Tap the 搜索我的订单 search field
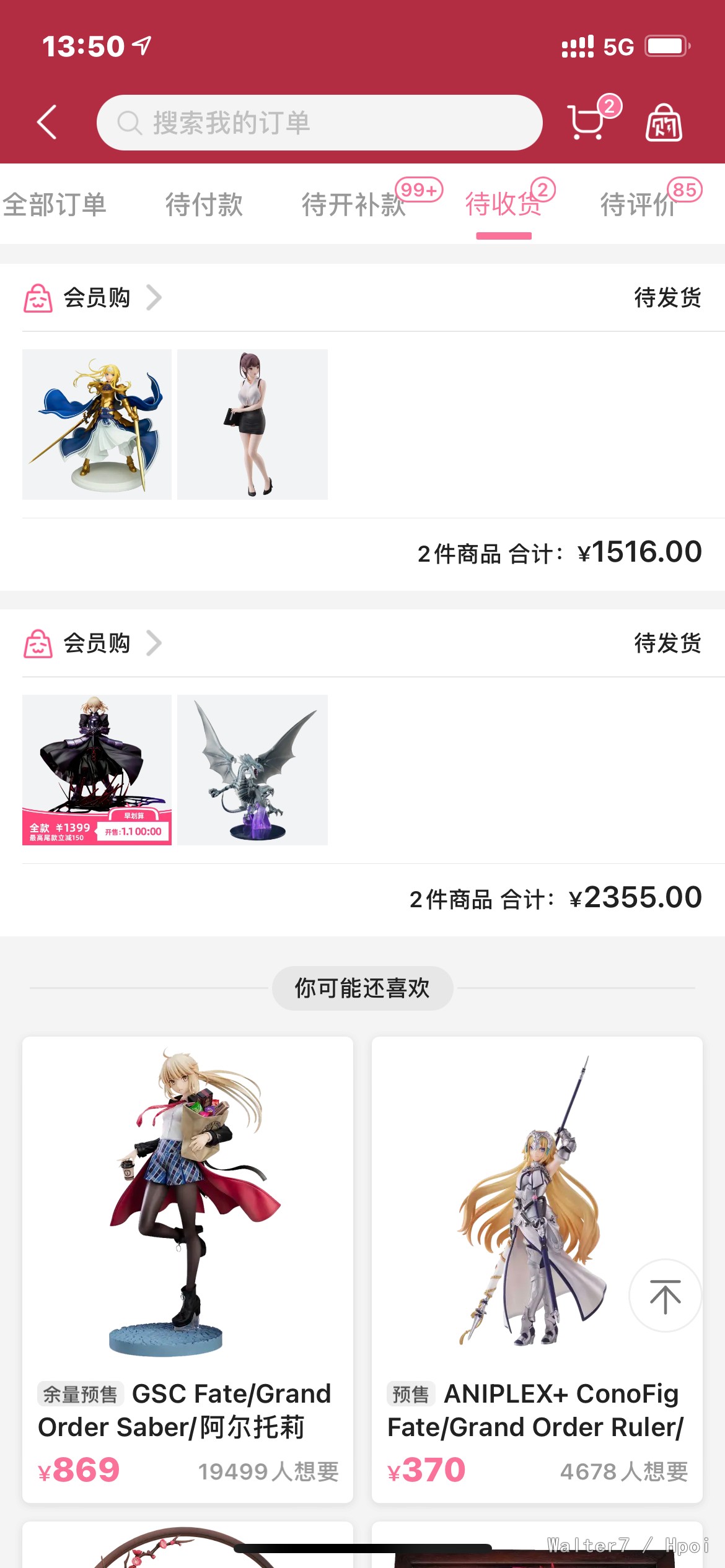Screen dimensions: 725x1568 coord(319,123)
